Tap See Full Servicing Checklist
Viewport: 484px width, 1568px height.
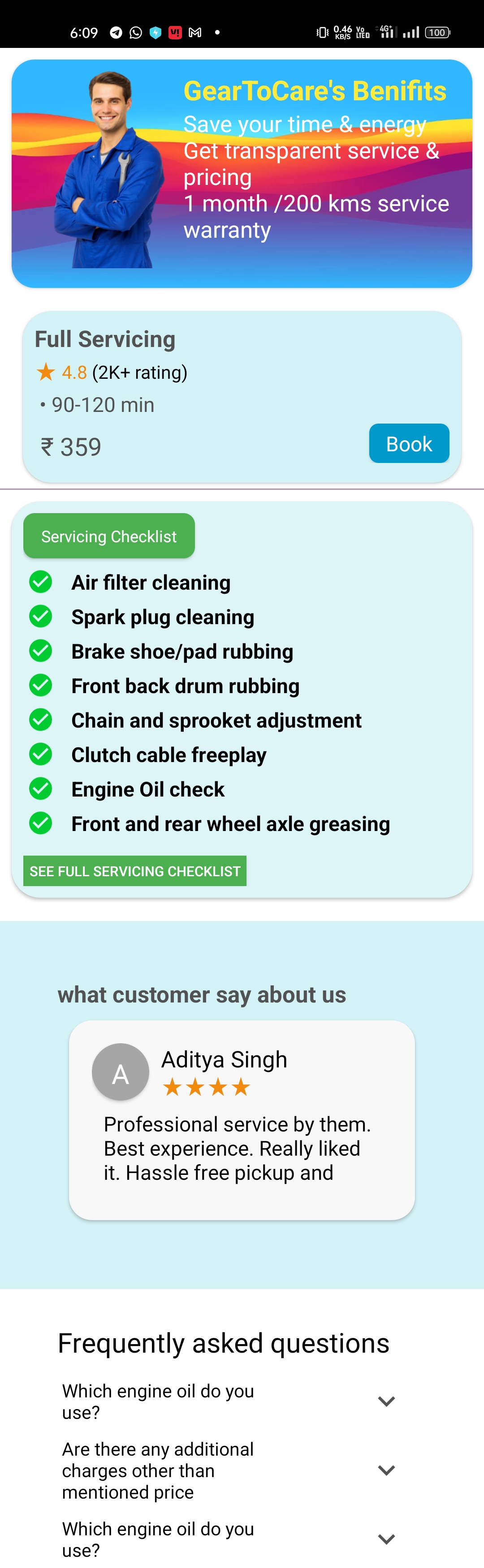click(x=135, y=870)
